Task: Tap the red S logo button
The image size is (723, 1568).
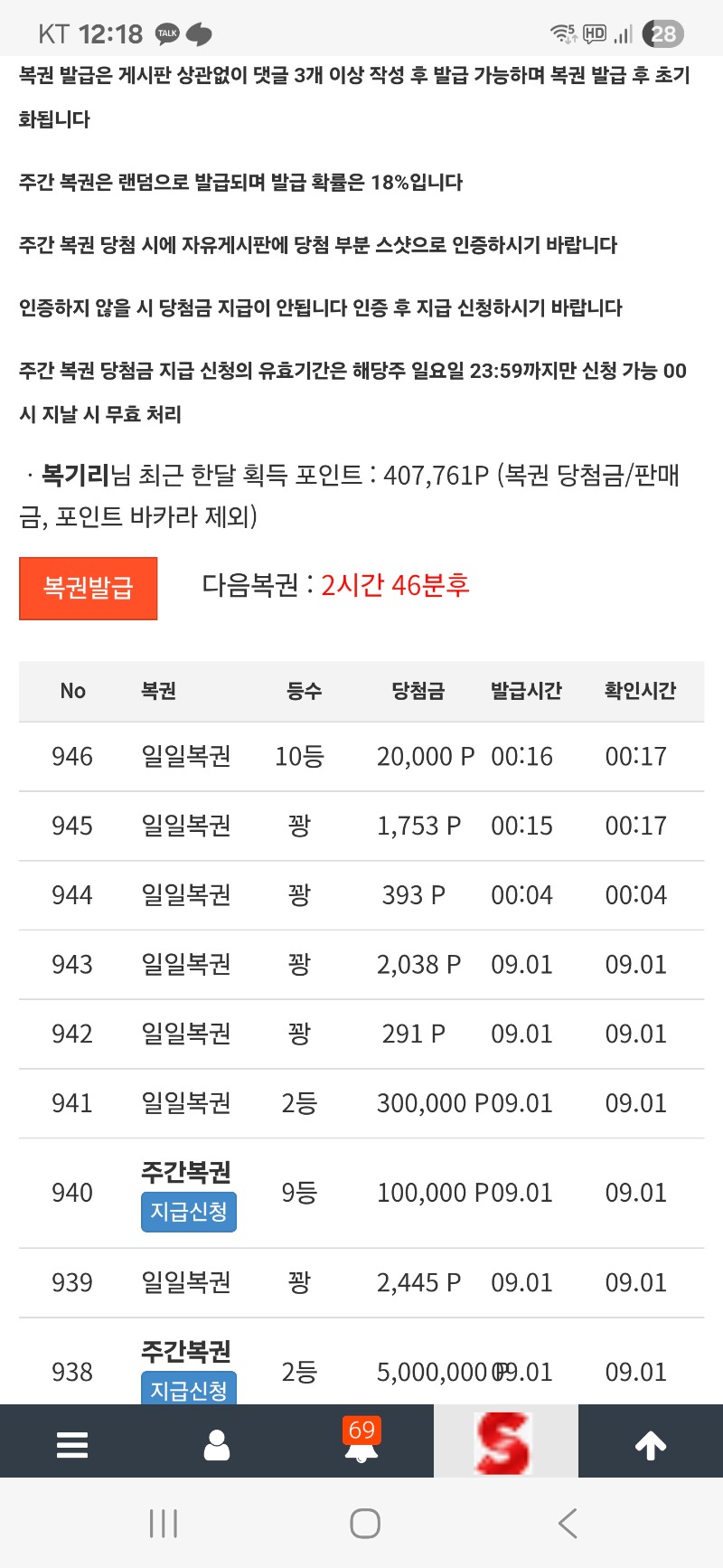Action: coord(504,1441)
